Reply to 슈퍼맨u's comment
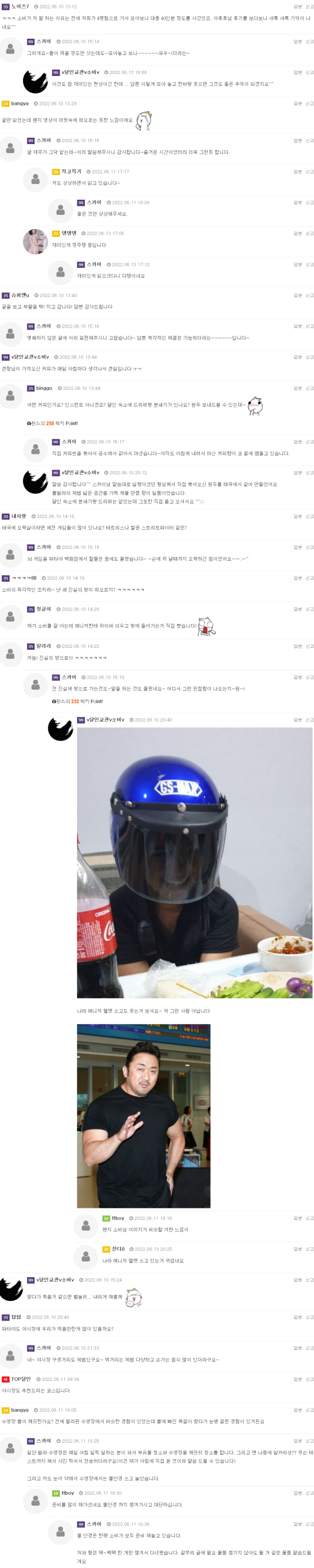This screenshot has width=314, height=1568. [297, 295]
